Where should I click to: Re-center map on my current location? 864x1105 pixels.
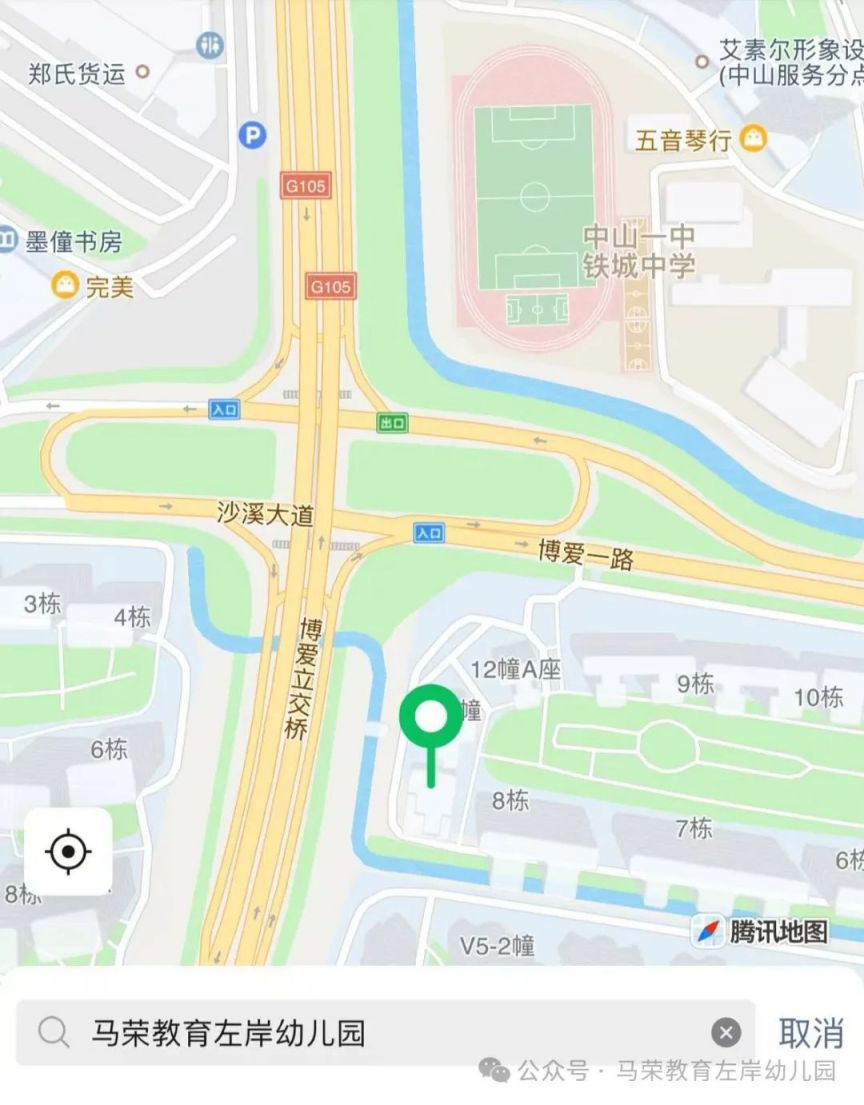pyautogui.click(x=68, y=852)
